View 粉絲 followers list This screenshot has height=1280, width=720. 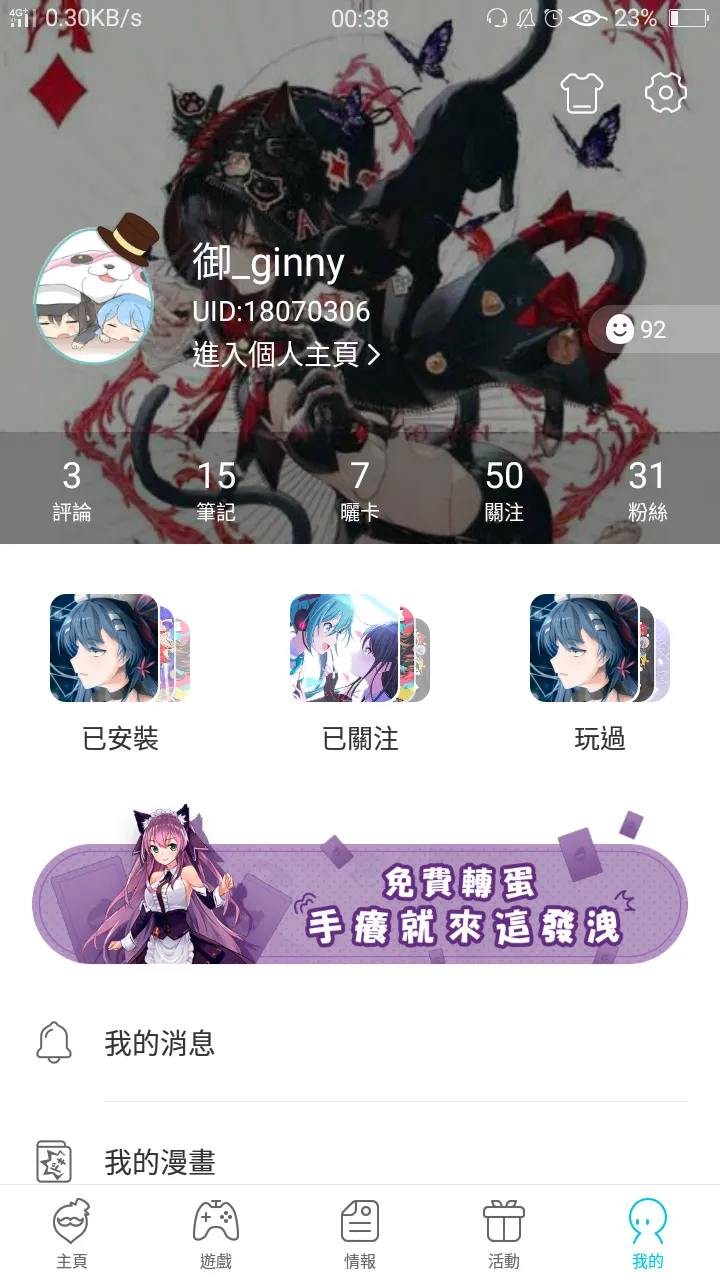pos(647,491)
